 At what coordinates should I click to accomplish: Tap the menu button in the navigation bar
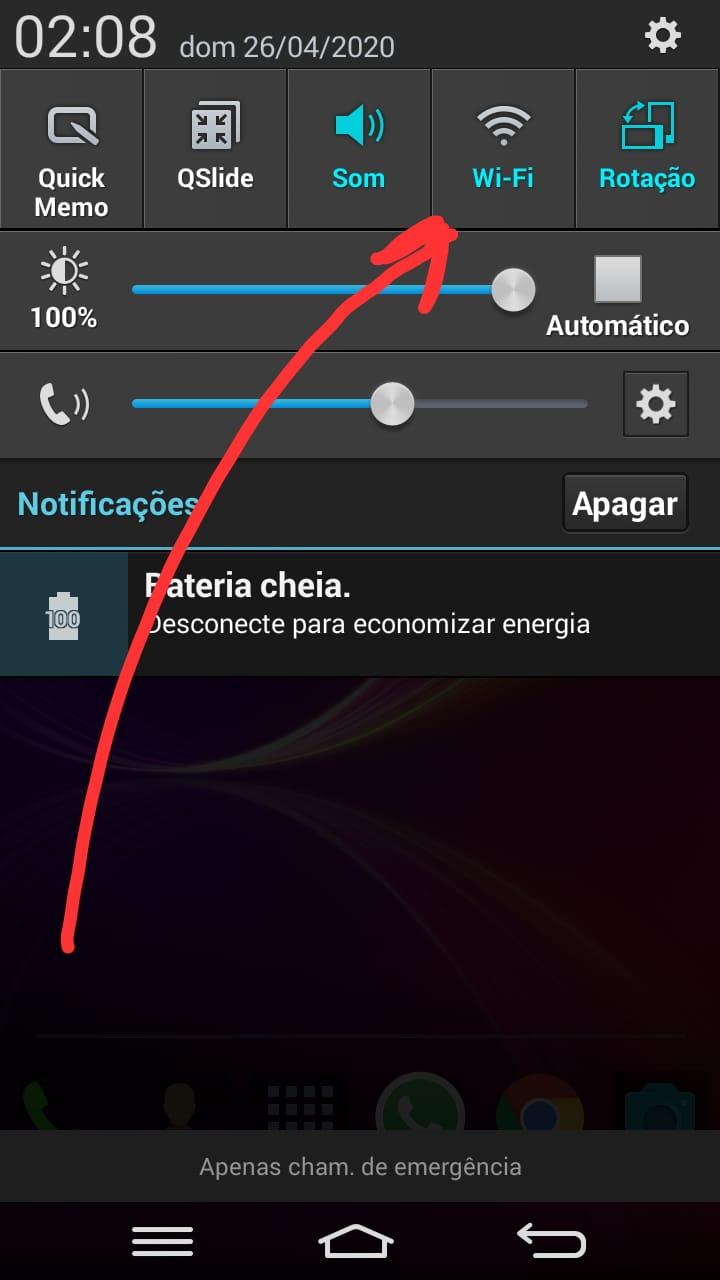[163, 1241]
